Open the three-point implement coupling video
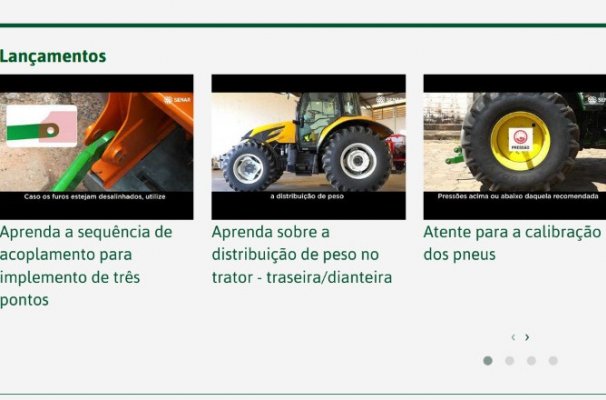Image resolution: width=606 pixels, height=400 pixels. pyautogui.click(x=97, y=146)
